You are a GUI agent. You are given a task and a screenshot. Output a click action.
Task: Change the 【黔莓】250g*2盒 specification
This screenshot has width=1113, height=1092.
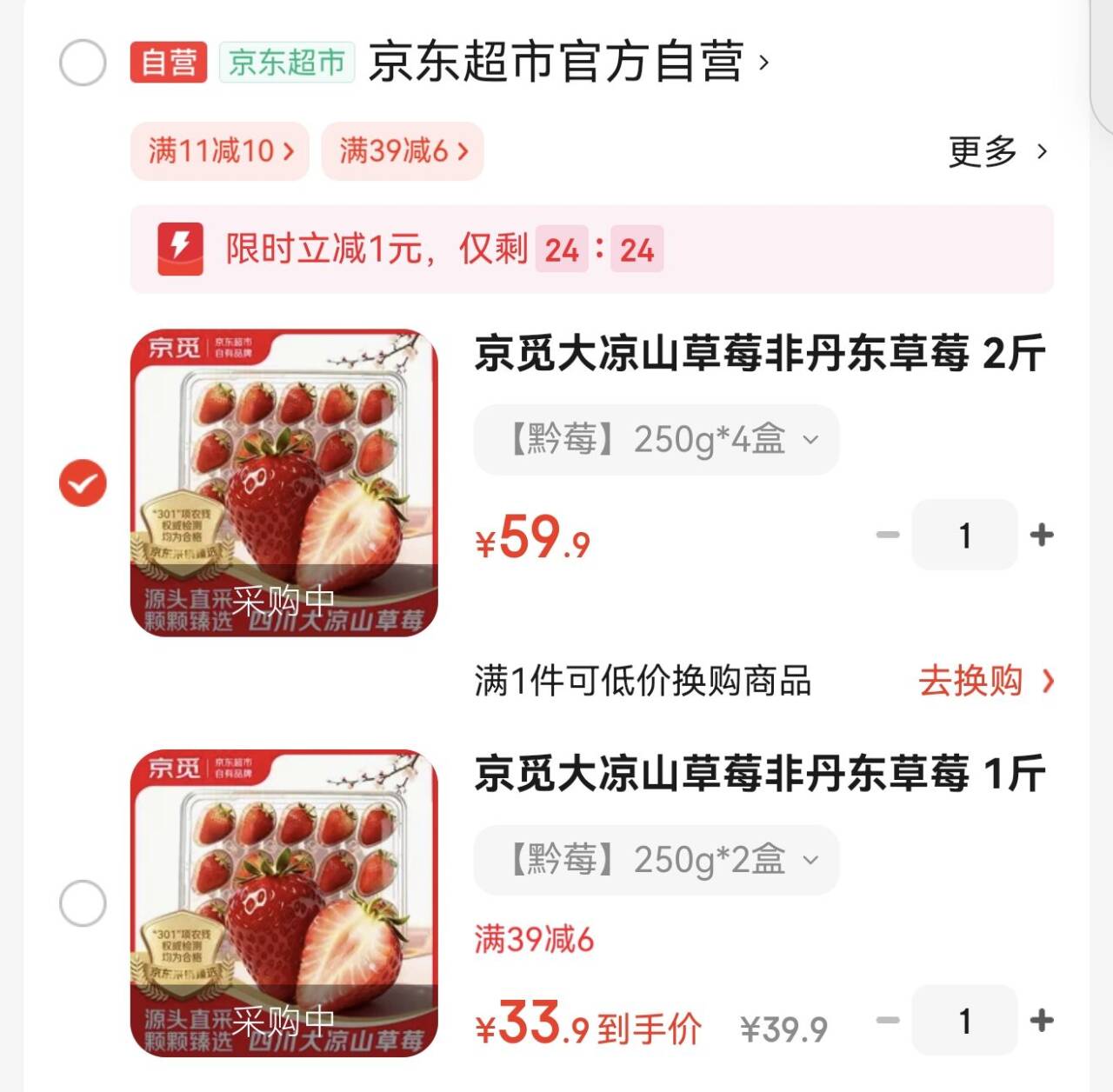click(x=656, y=860)
